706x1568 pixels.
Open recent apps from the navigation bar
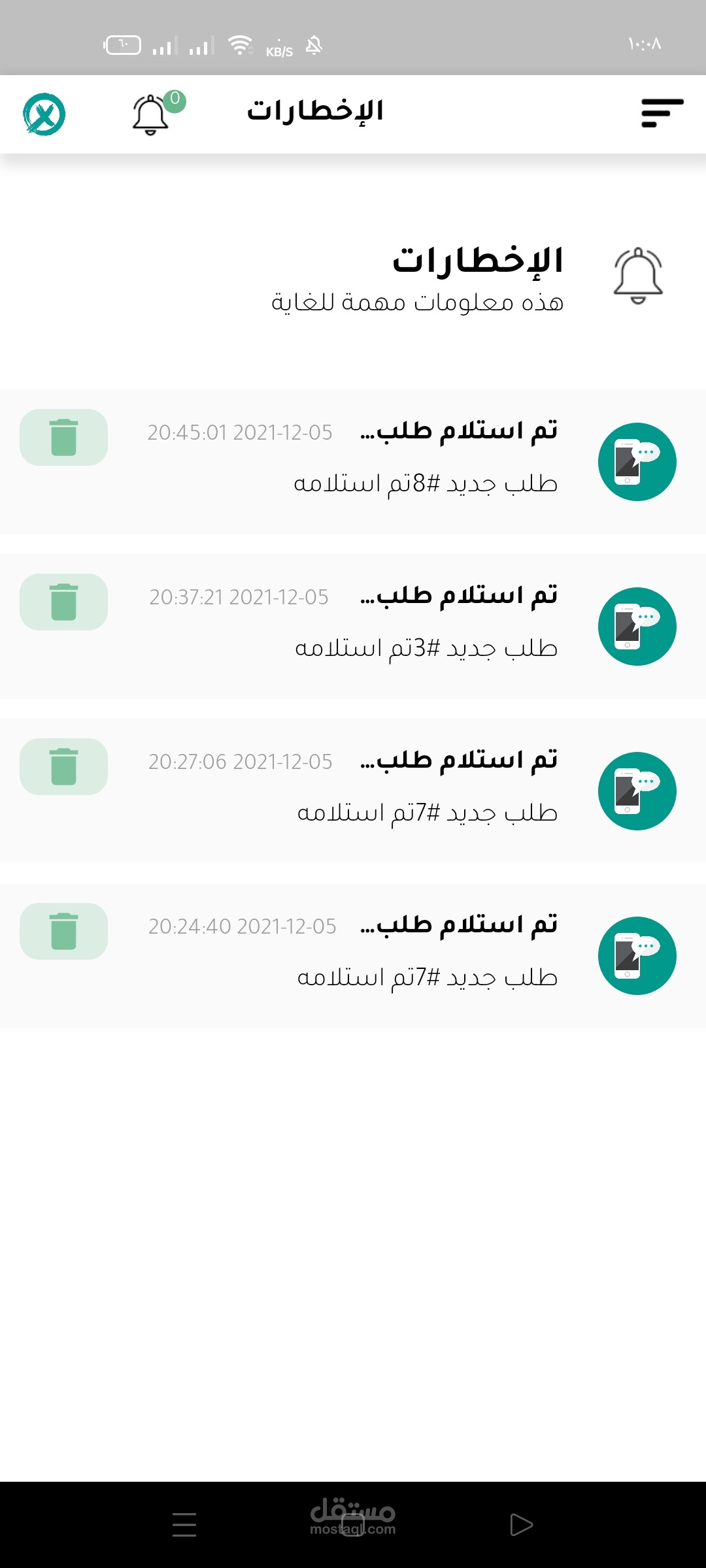(184, 1525)
